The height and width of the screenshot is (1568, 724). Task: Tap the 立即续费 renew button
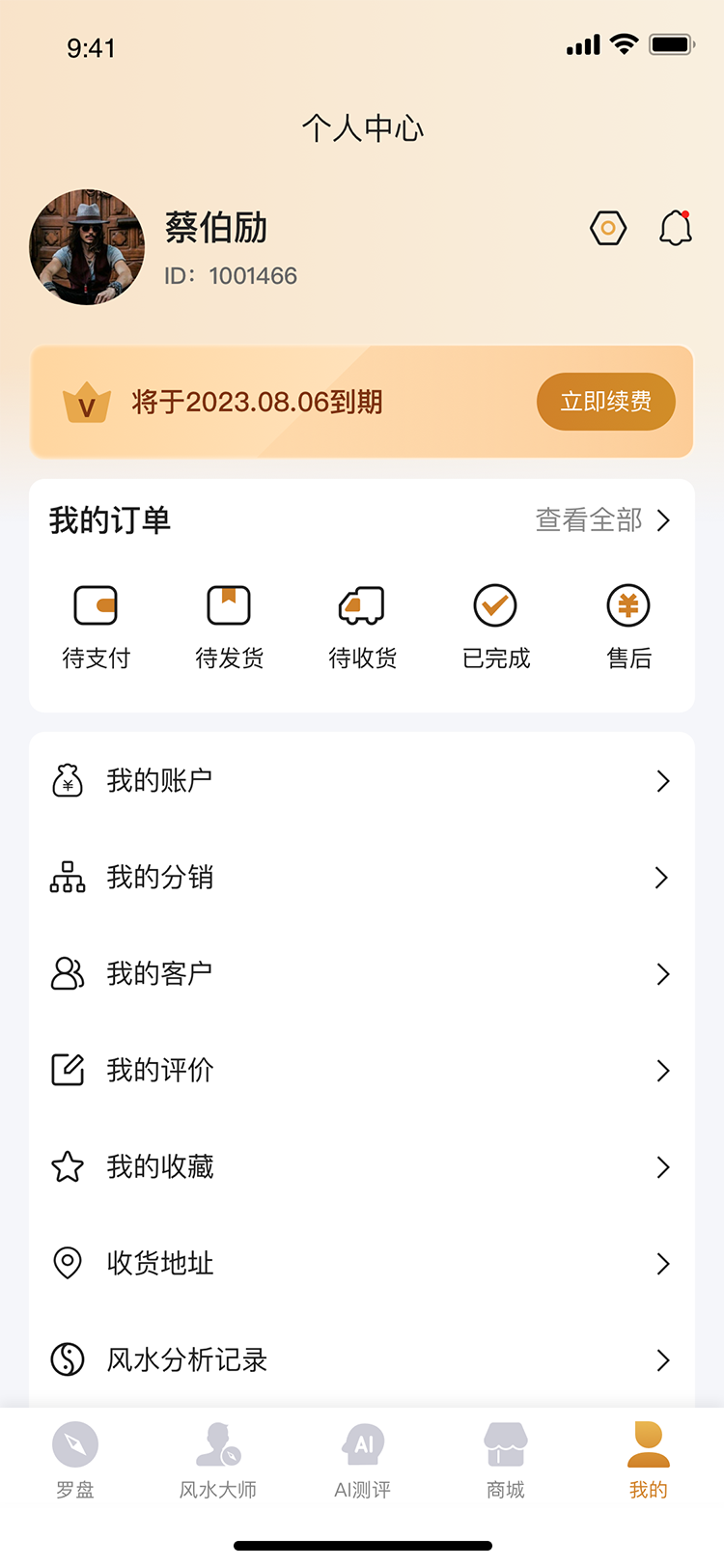[606, 402]
